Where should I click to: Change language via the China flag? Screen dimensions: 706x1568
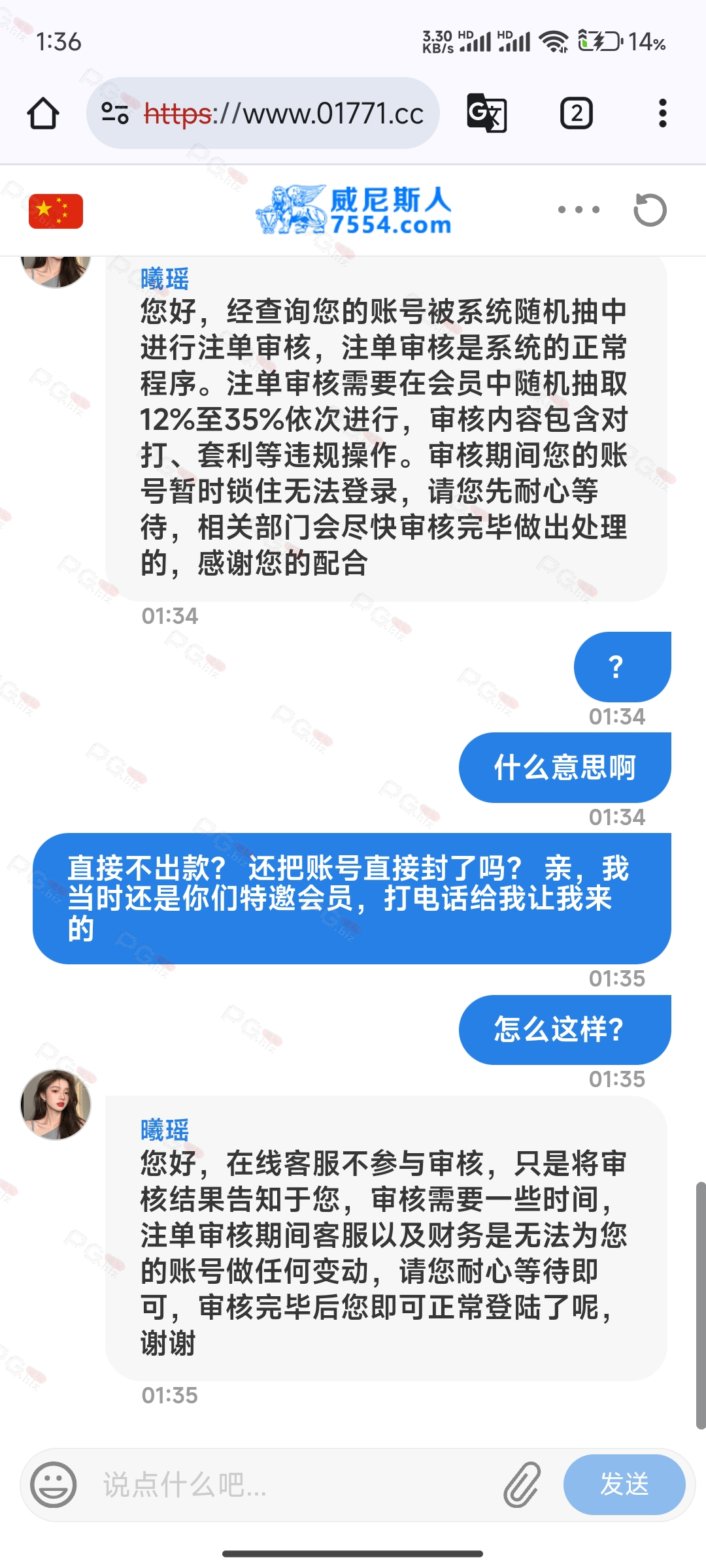[x=56, y=211]
